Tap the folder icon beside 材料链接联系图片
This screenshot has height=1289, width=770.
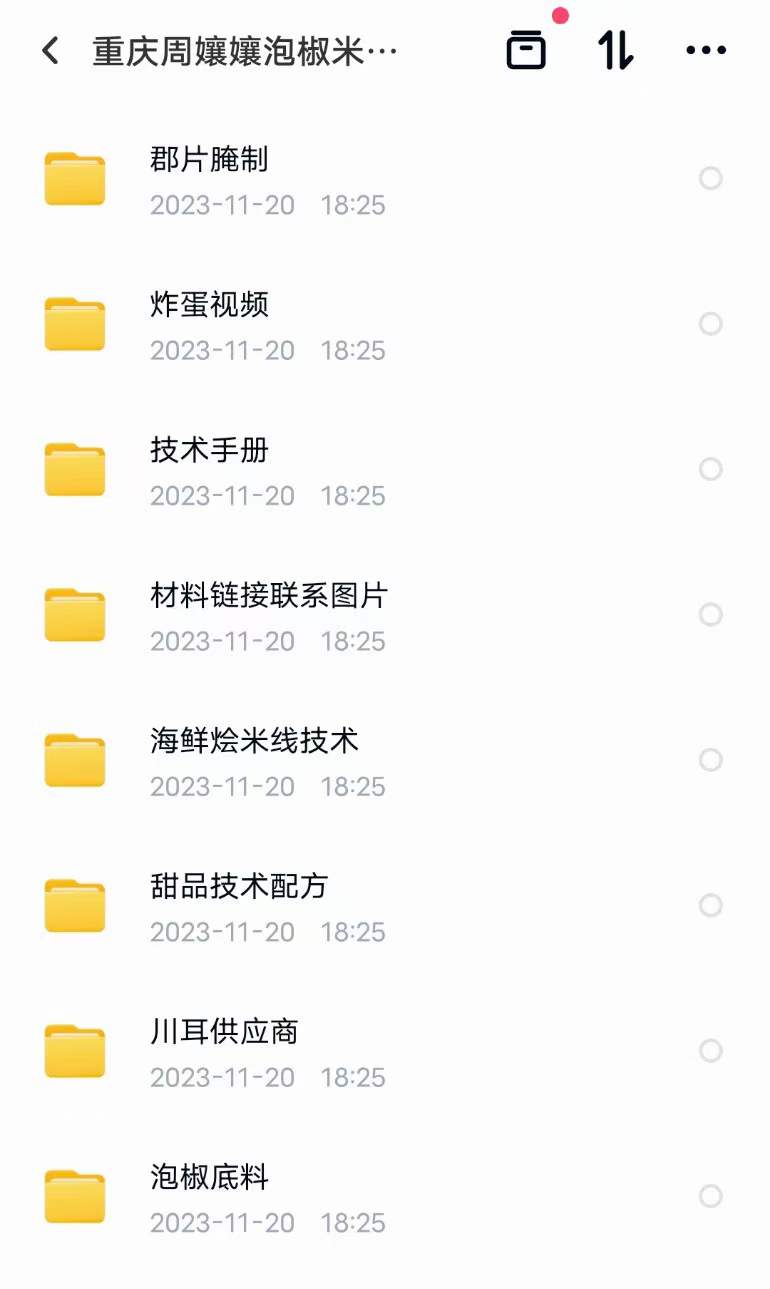tap(75, 614)
